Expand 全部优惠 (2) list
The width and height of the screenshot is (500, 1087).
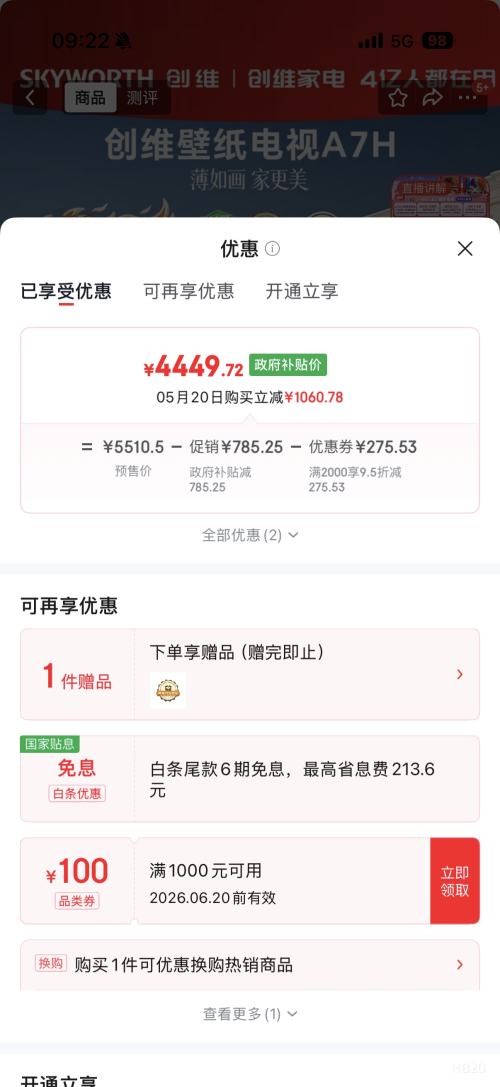pyautogui.click(x=250, y=535)
